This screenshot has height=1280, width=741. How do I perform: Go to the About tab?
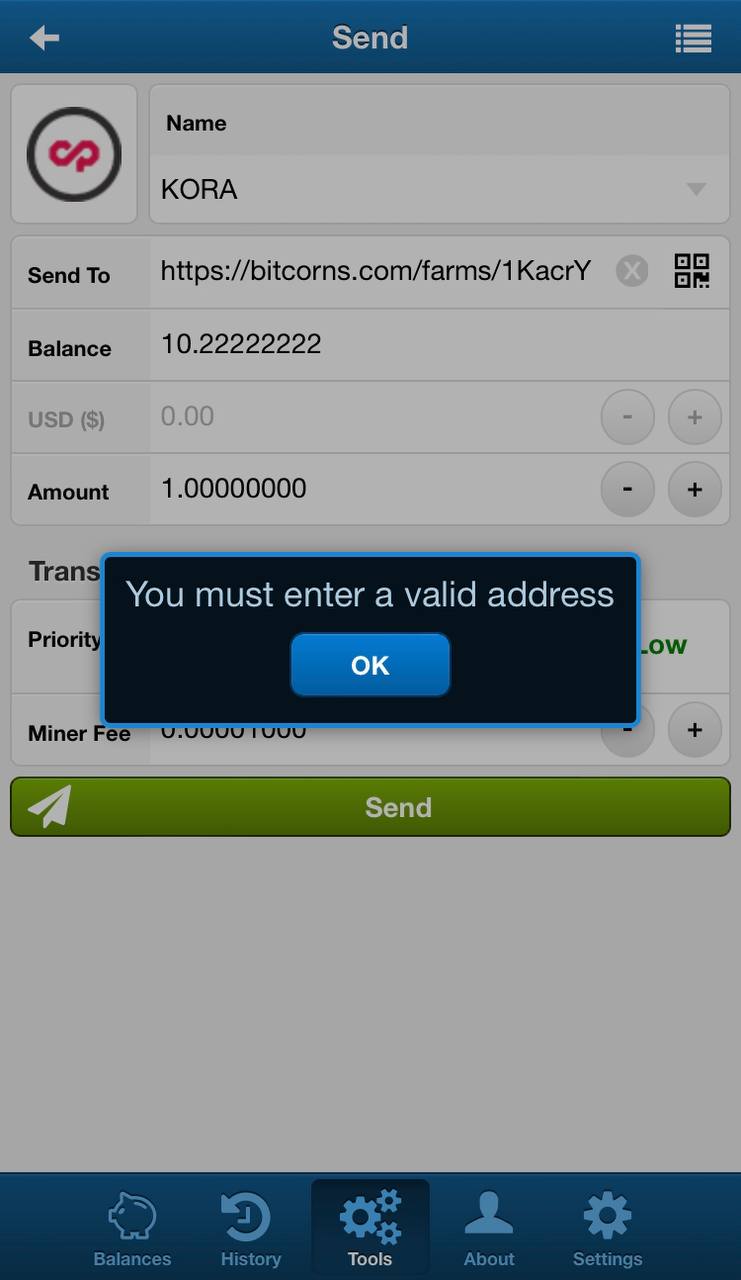pos(489,1228)
